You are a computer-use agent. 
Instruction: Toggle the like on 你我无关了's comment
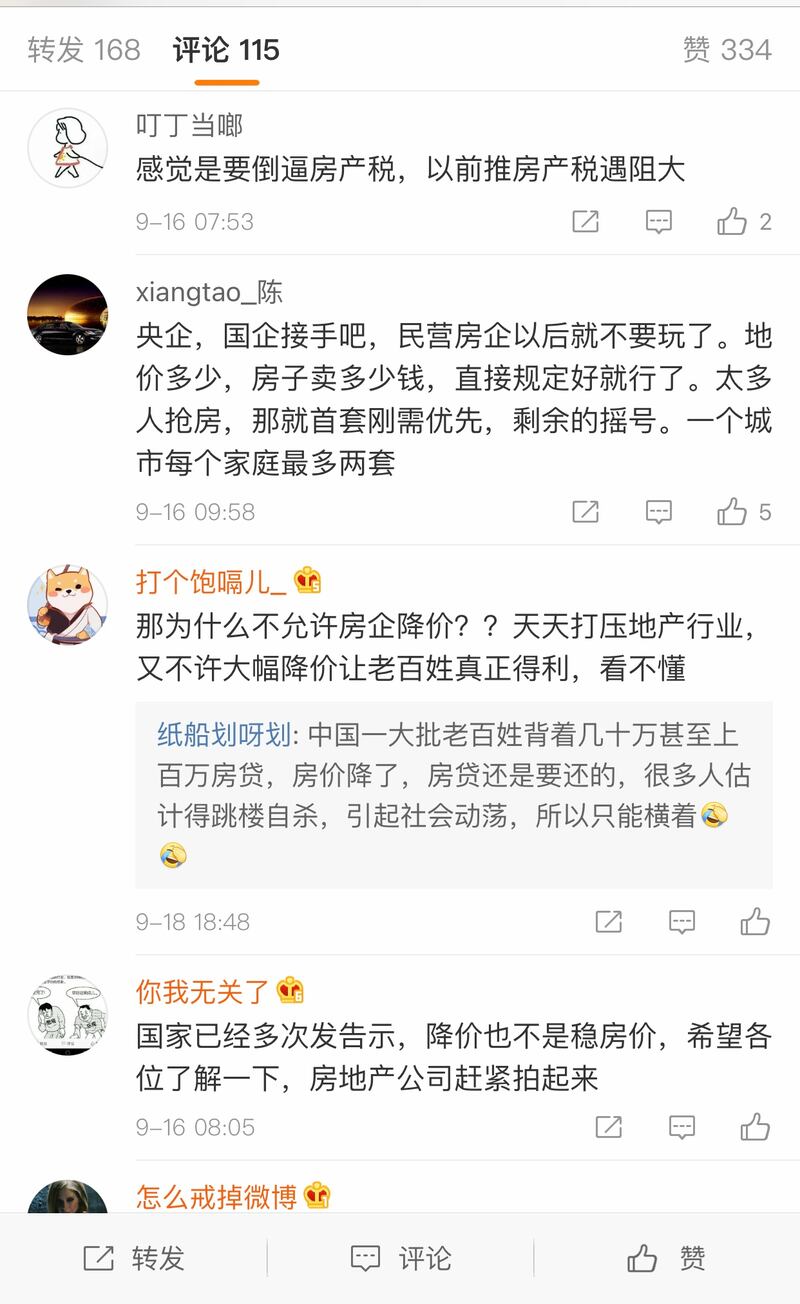click(755, 1127)
